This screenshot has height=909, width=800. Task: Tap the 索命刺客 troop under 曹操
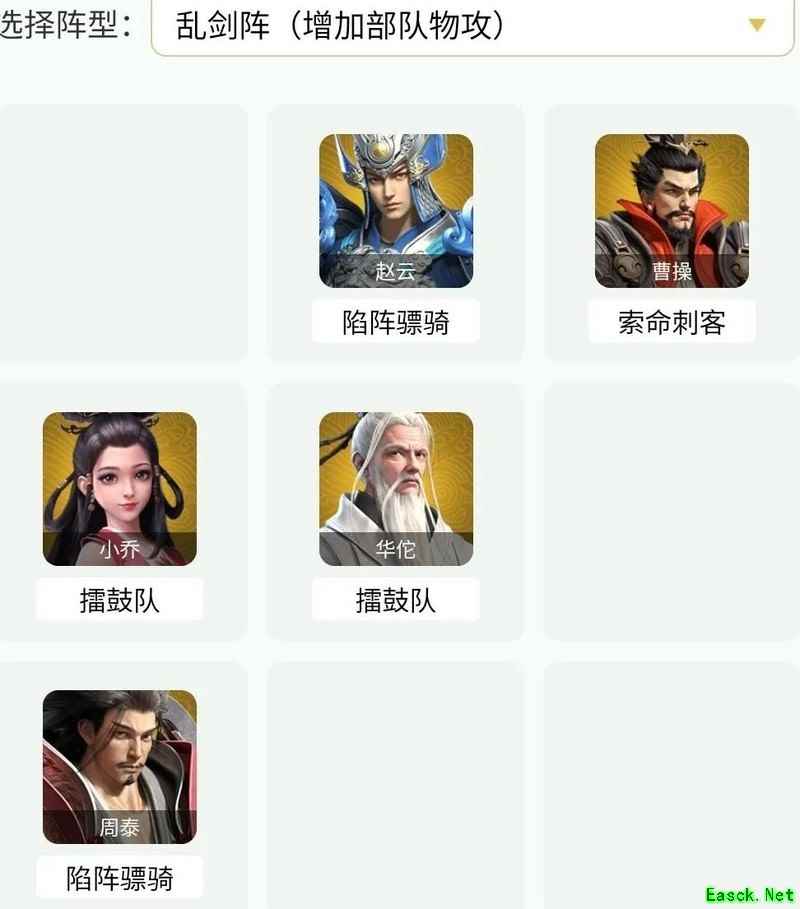(672, 322)
